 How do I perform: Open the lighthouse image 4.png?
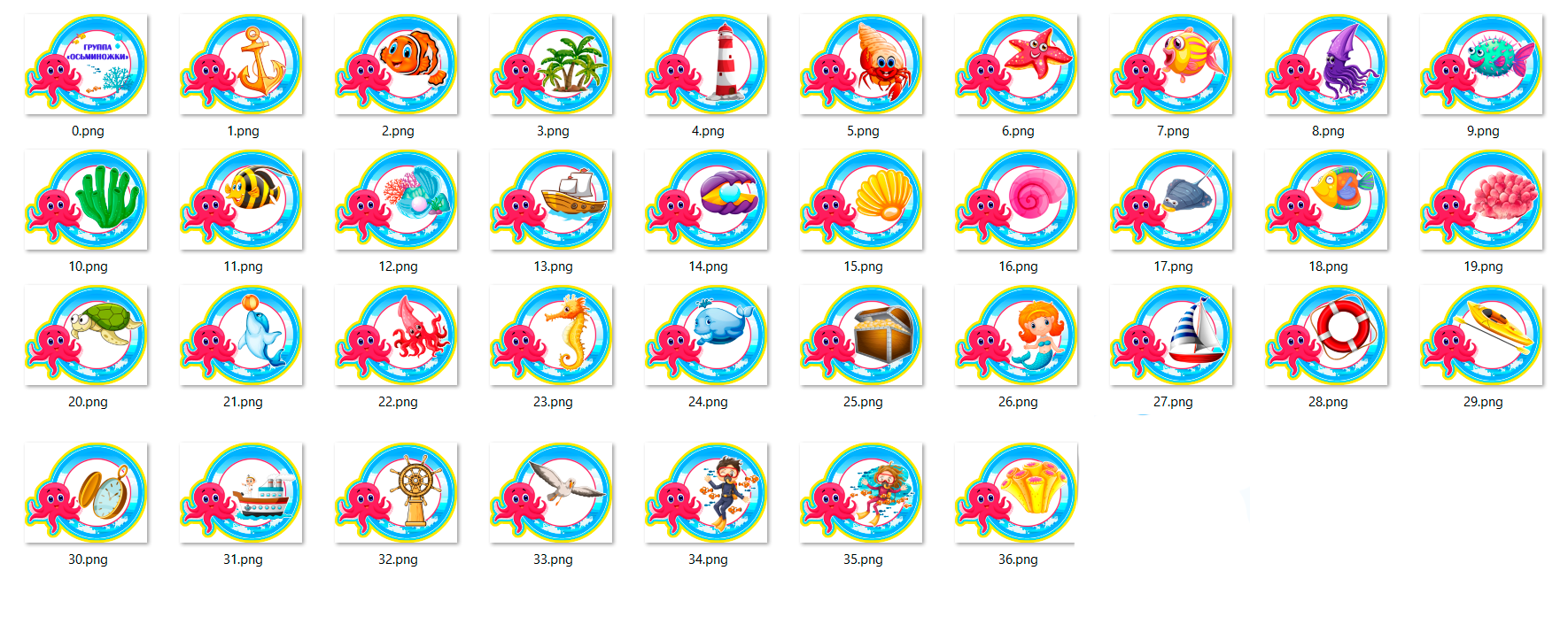coord(706,65)
